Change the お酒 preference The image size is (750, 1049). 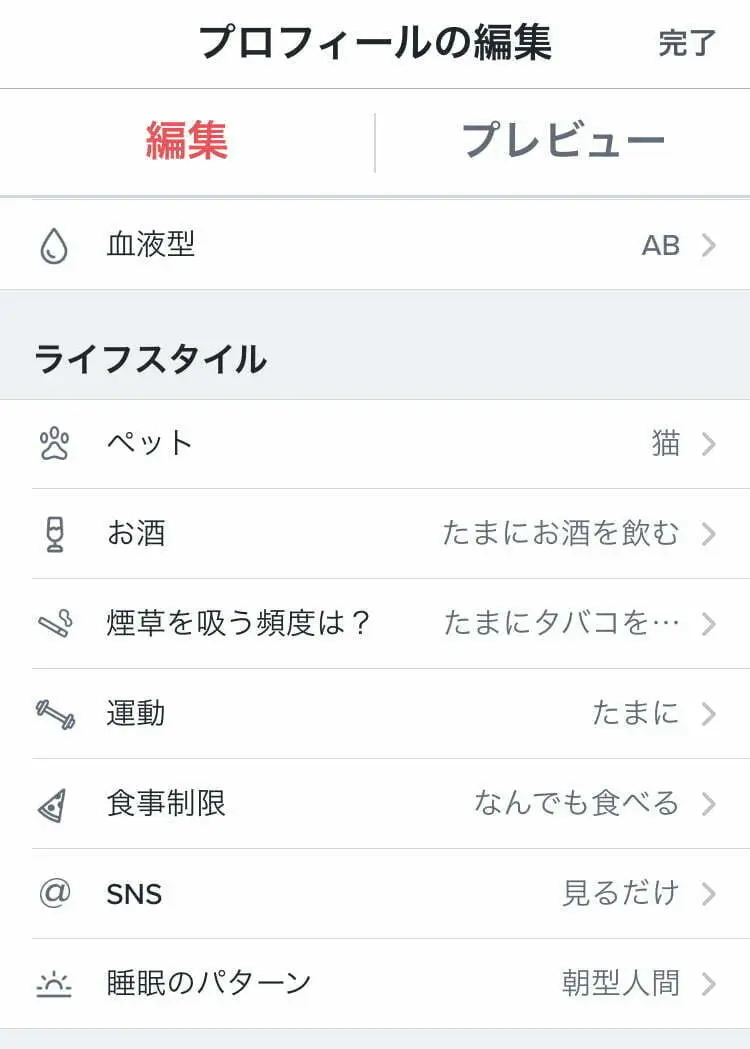pos(375,534)
